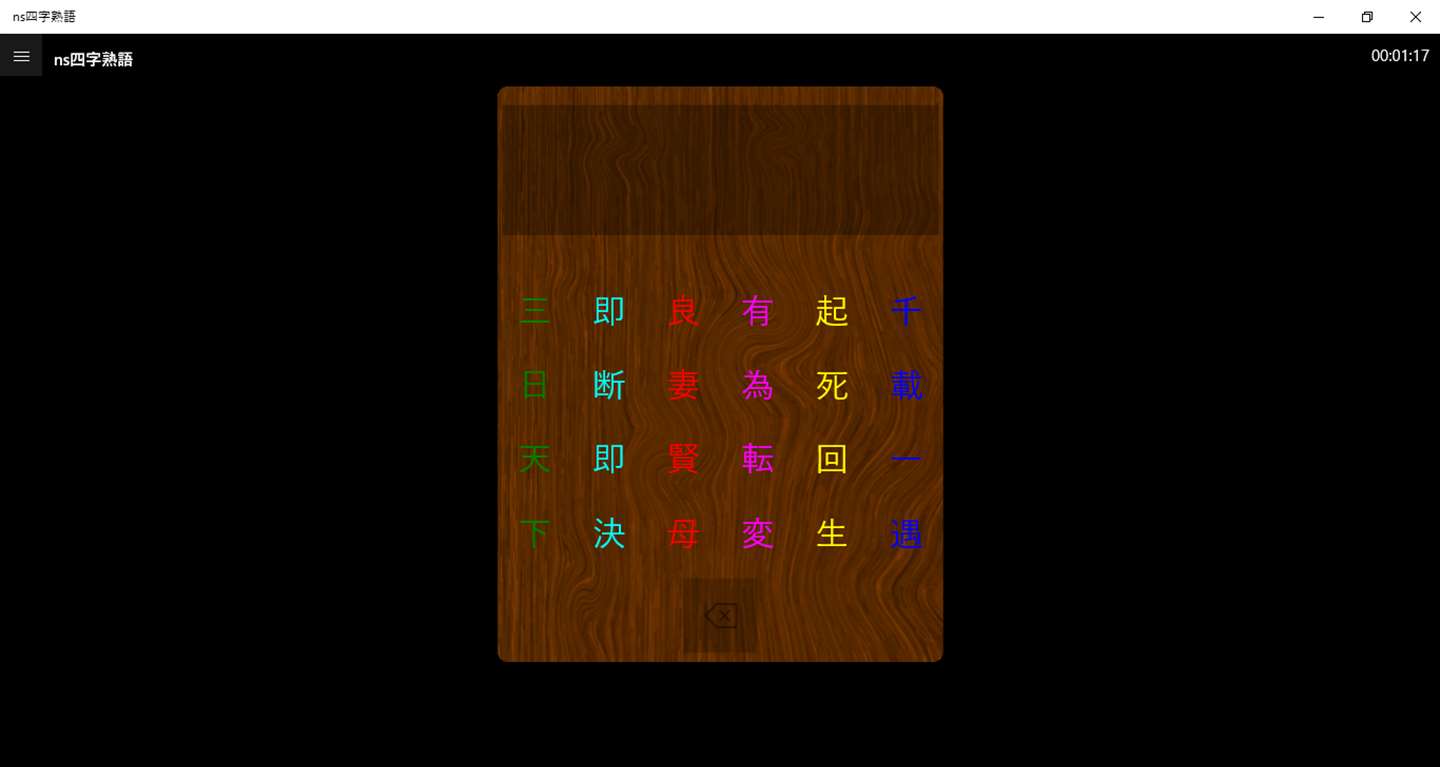Choose the red kanji 賢
Viewport: 1440px width, 767px height.
pos(683,459)
